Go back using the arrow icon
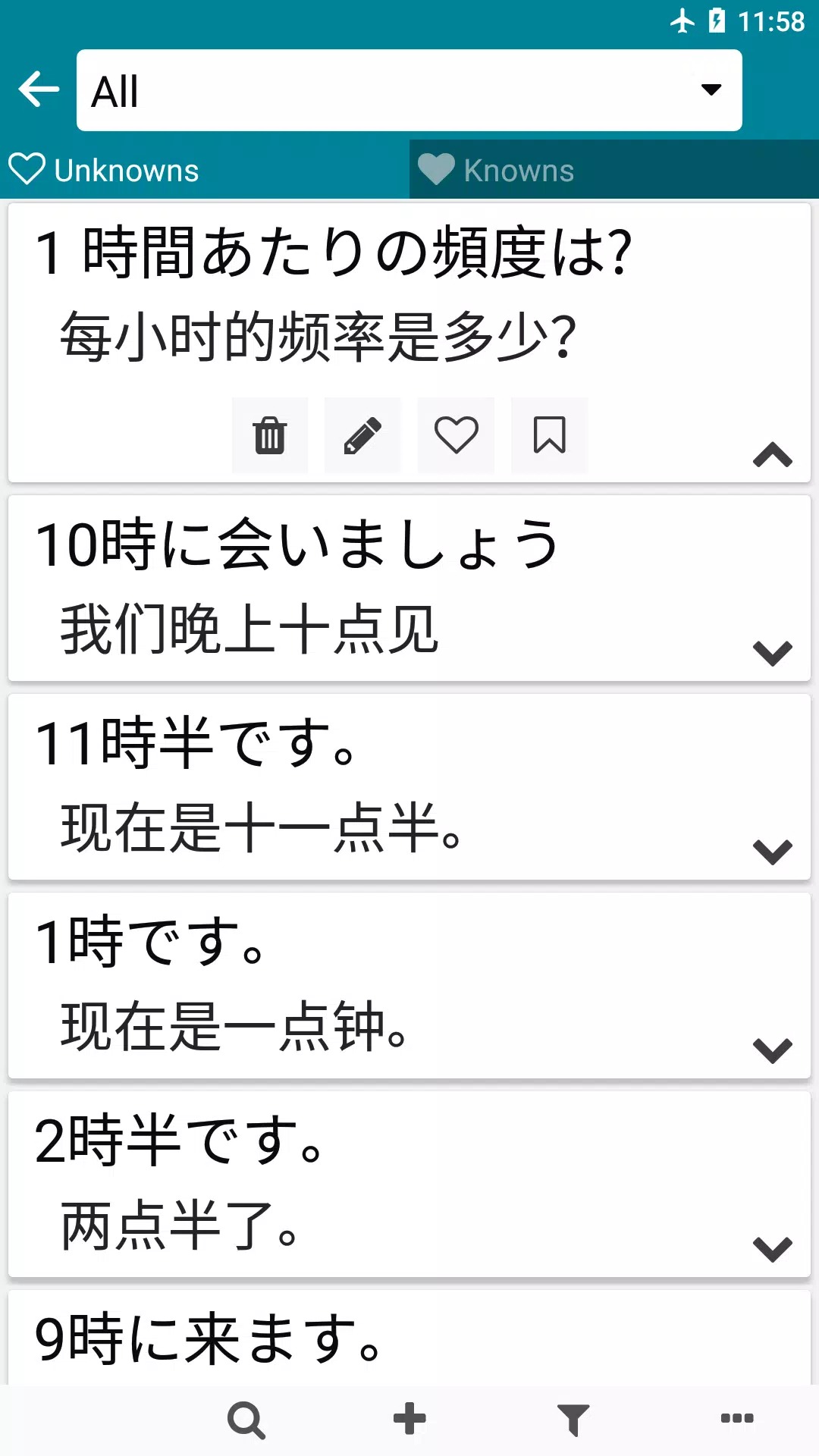Screen dimensions: 819x1456 tap(39, 89)
